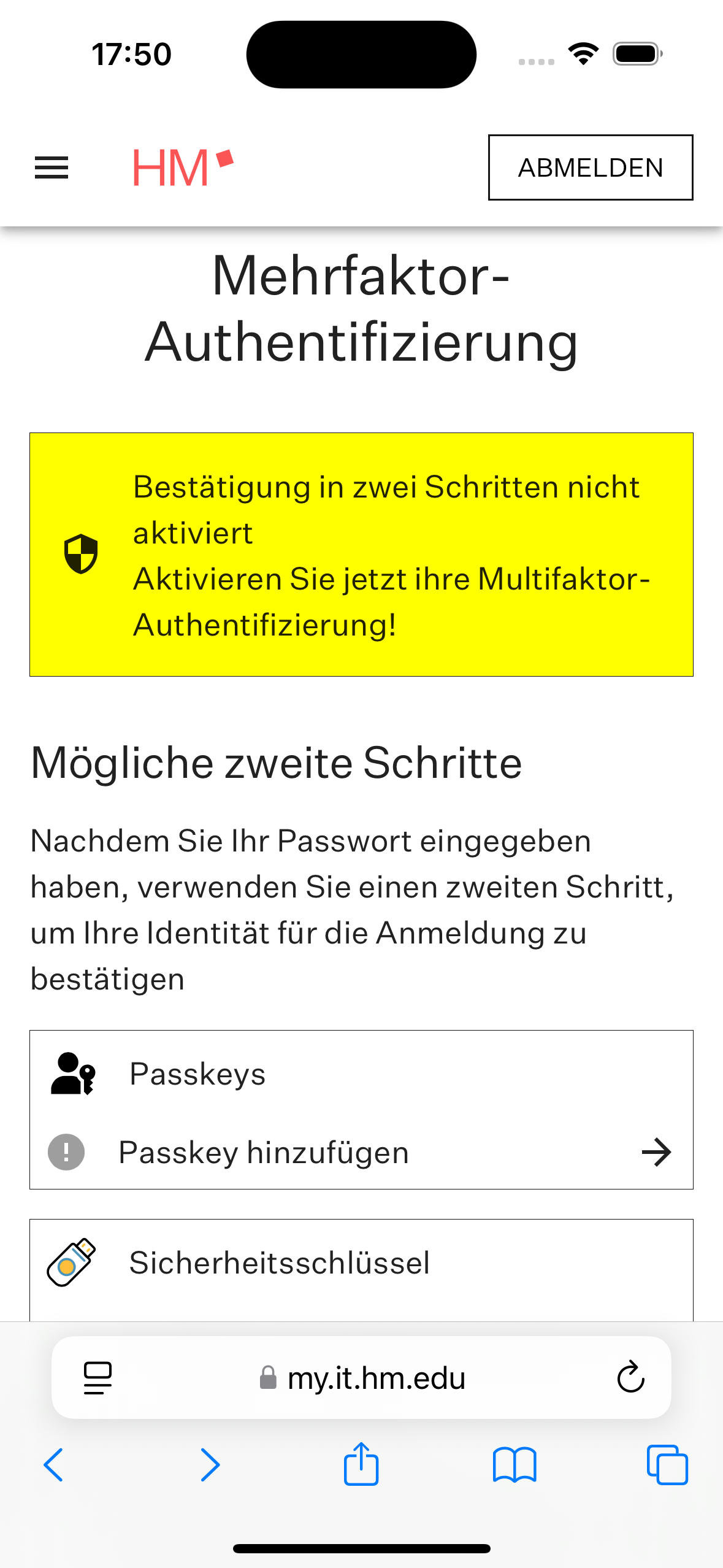723x1568 pixels.
Task: Reload the page in Safari
Action: pyautogui.click(x=630, y=1378)
